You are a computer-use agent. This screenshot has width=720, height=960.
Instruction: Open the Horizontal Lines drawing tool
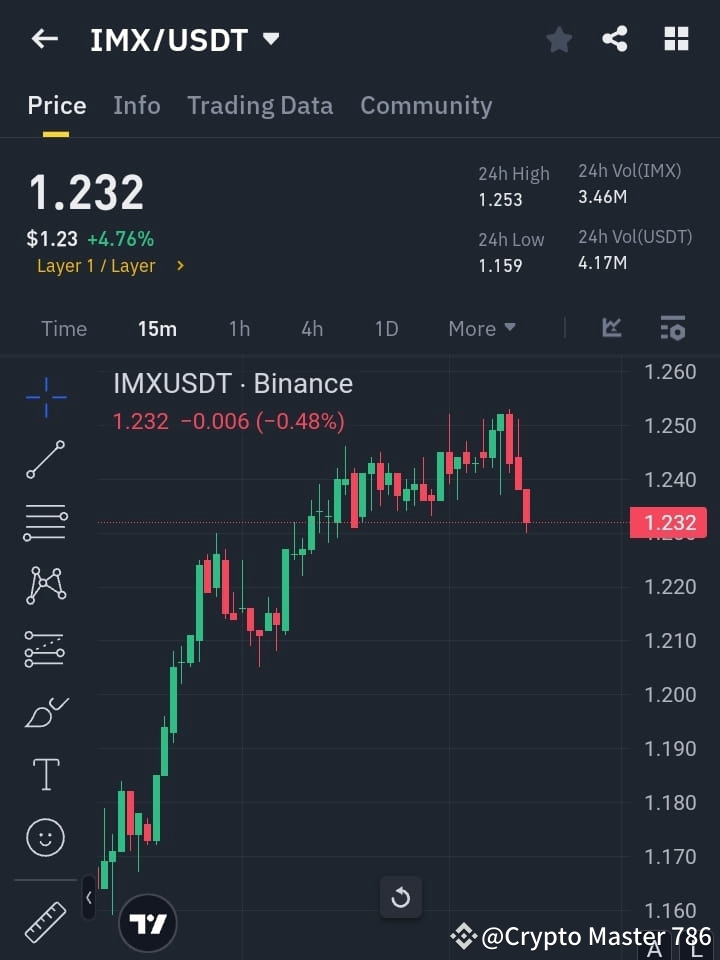[44, 523]
